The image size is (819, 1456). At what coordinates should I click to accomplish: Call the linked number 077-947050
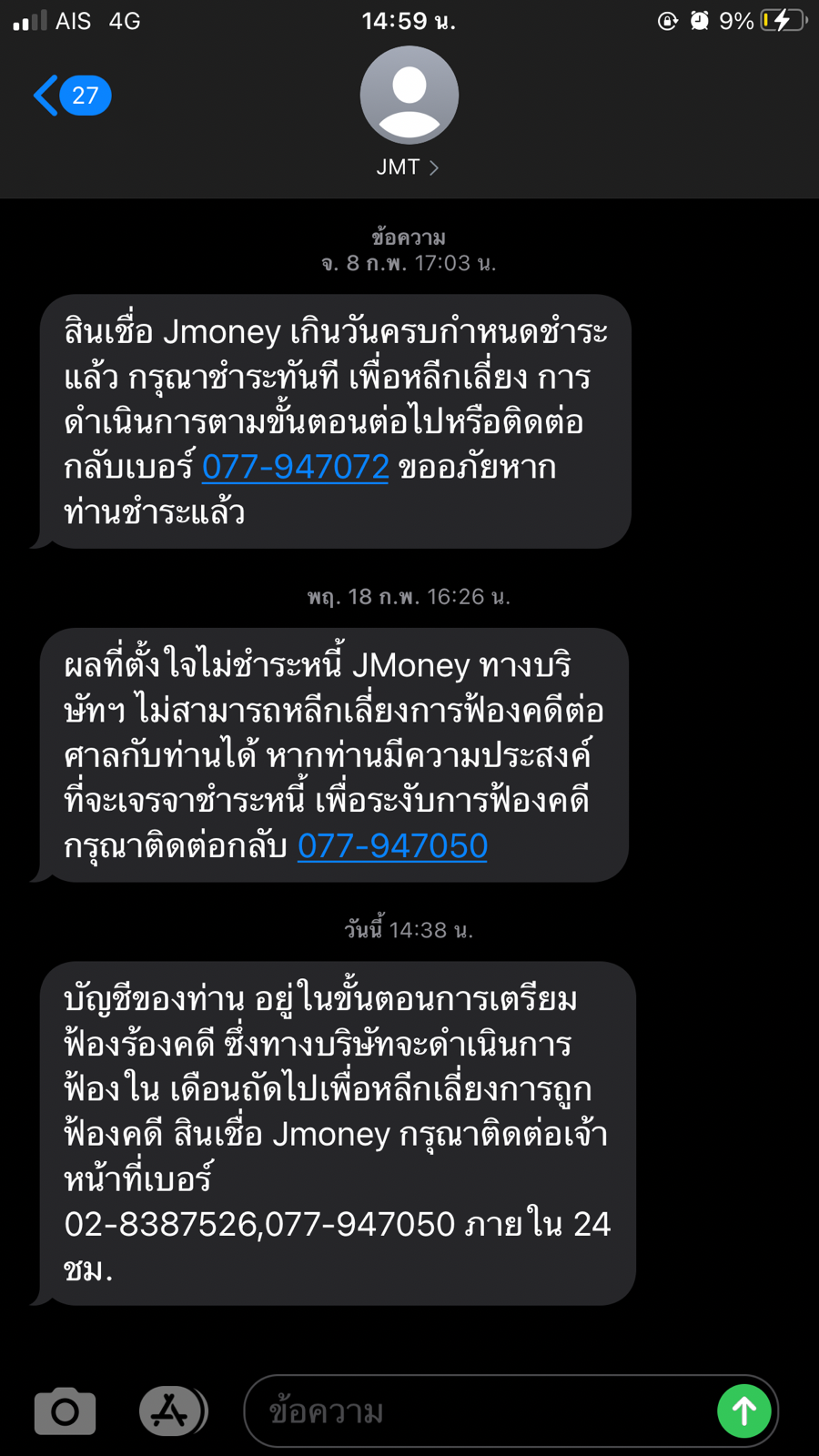[x=392, y=846]
